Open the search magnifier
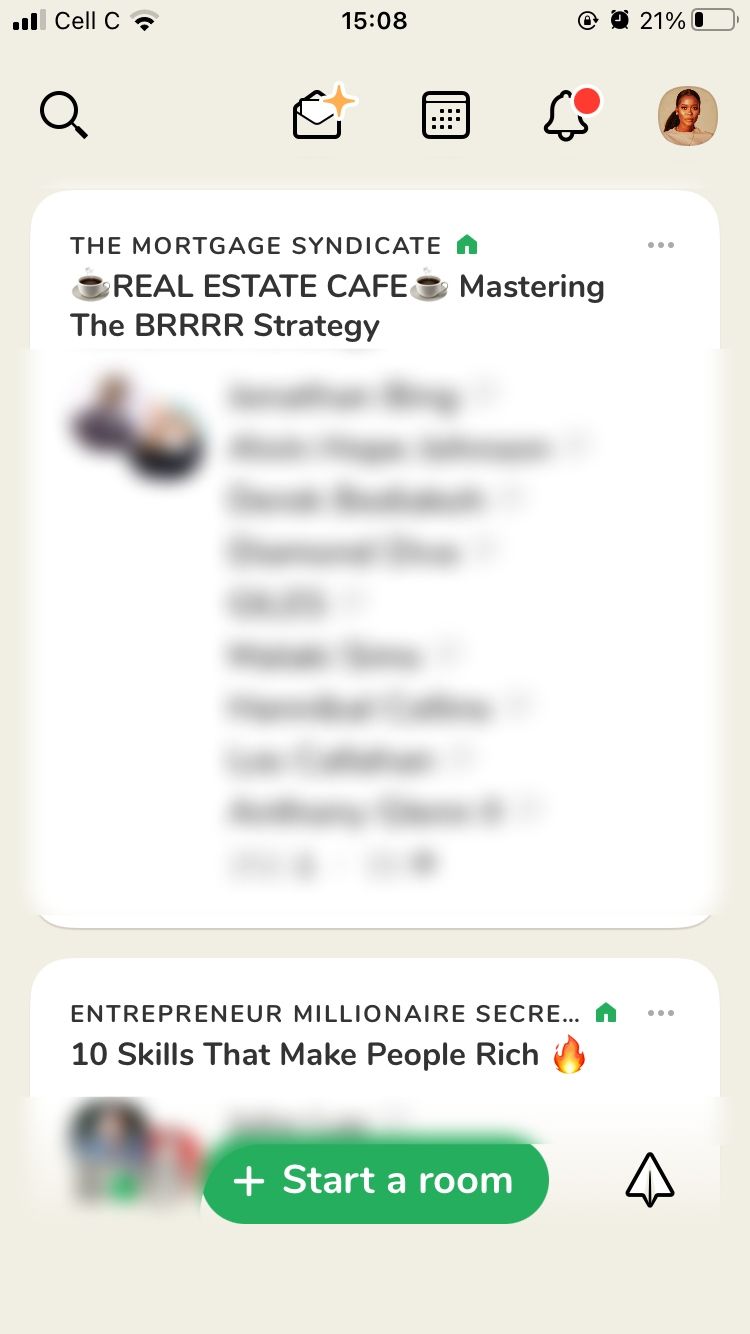This screenshot has height=1334, width=750. coord(63,115)
